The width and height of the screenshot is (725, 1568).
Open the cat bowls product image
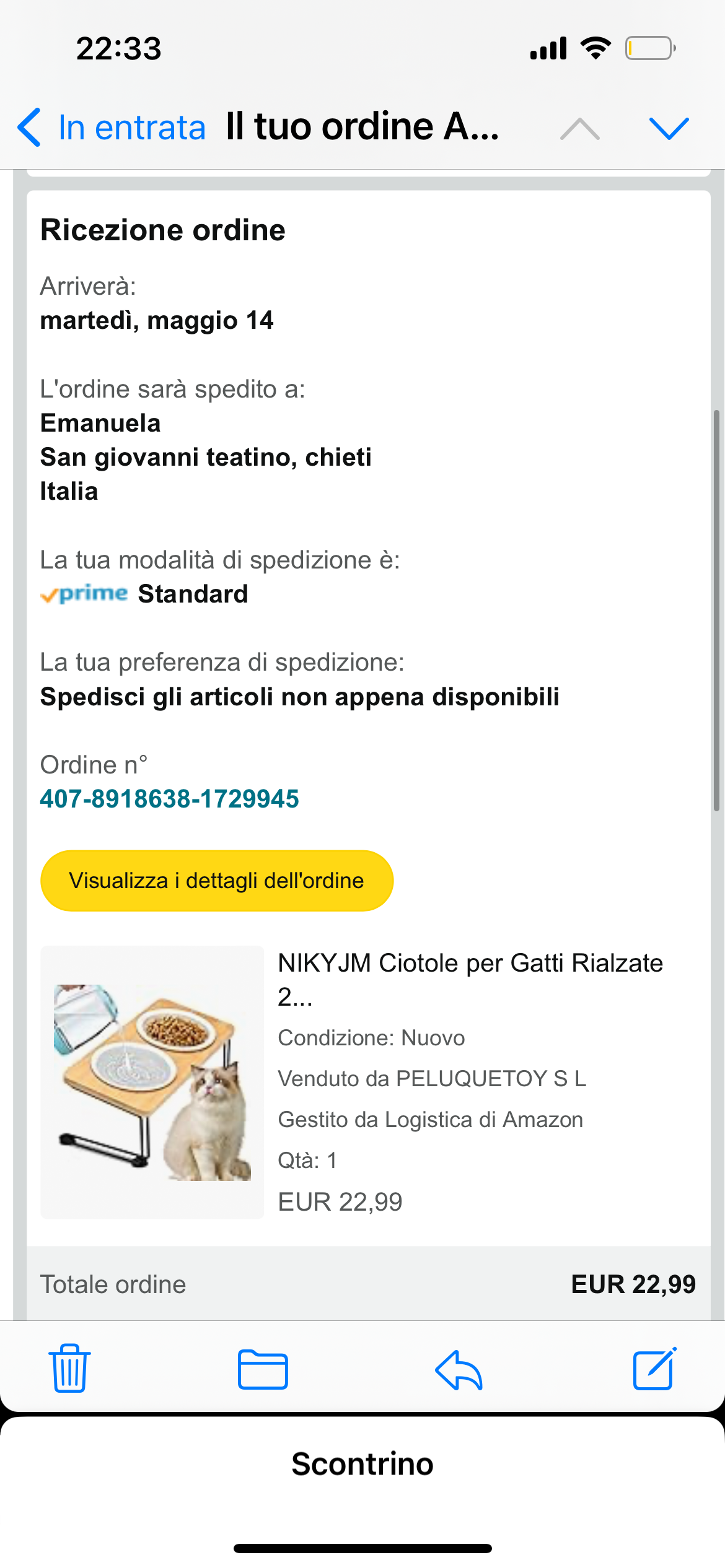[152, 1082]
